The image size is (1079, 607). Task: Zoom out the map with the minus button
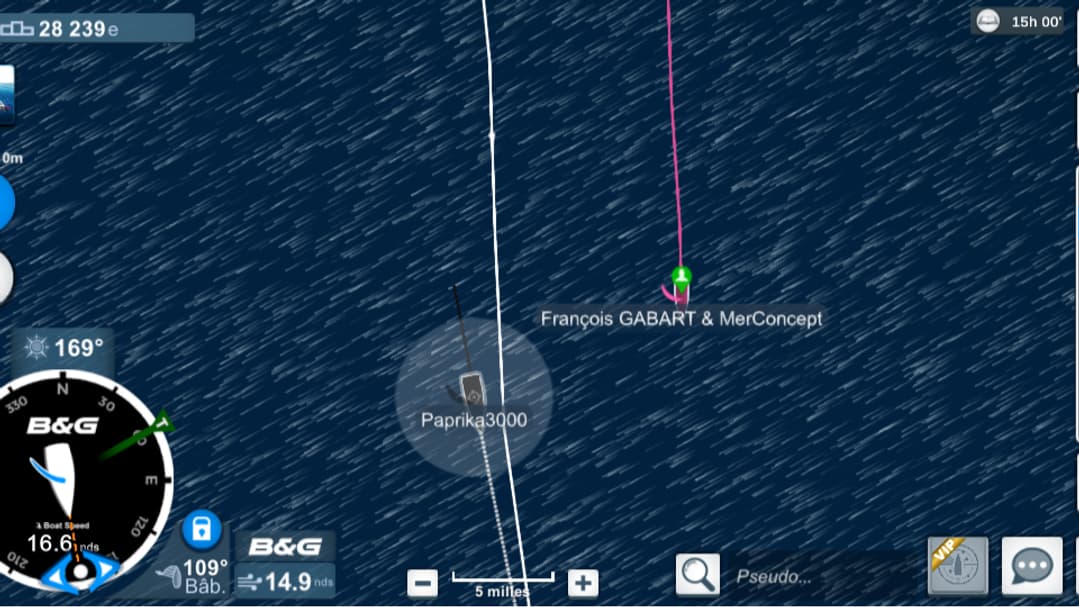click(x=422, y=582)
